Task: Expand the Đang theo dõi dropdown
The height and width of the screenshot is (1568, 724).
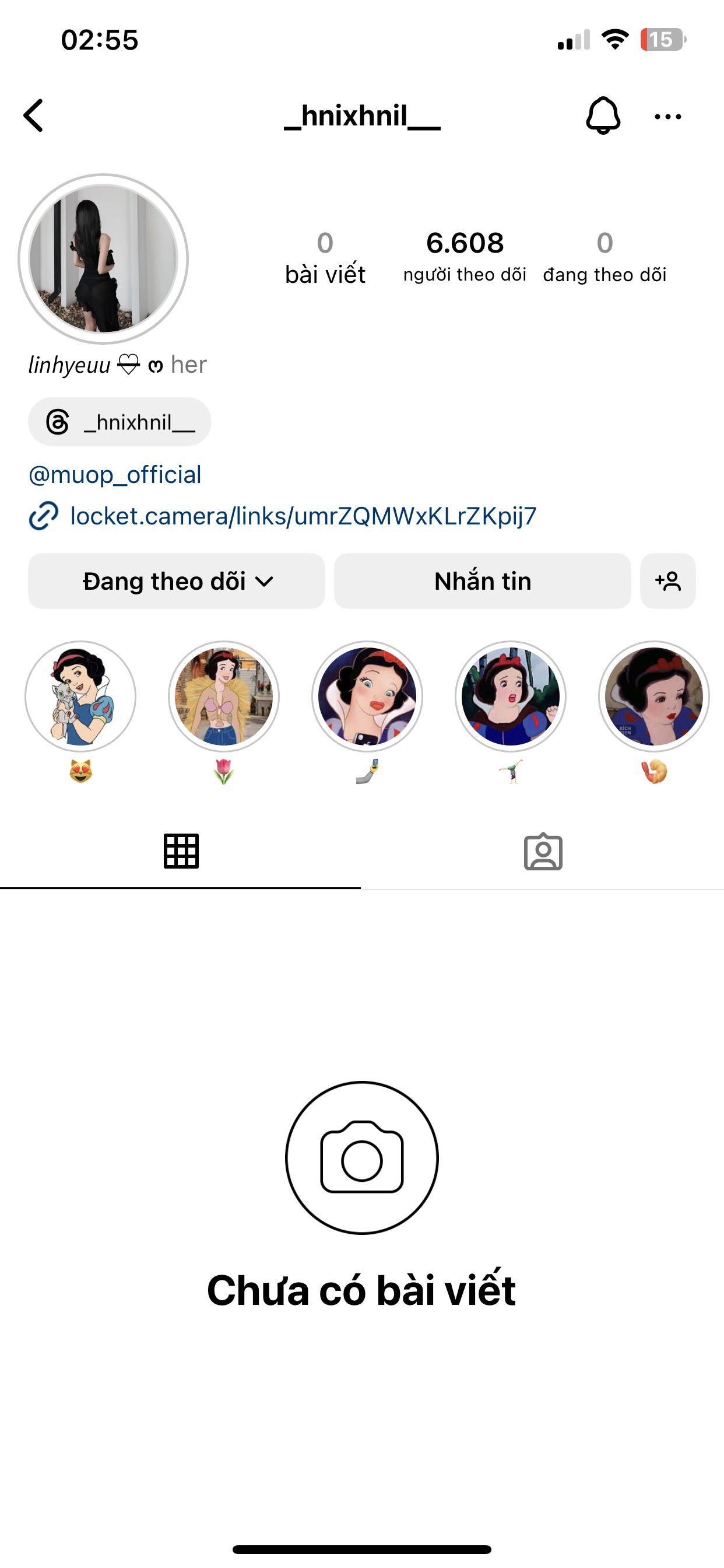Action: [177, 582]
